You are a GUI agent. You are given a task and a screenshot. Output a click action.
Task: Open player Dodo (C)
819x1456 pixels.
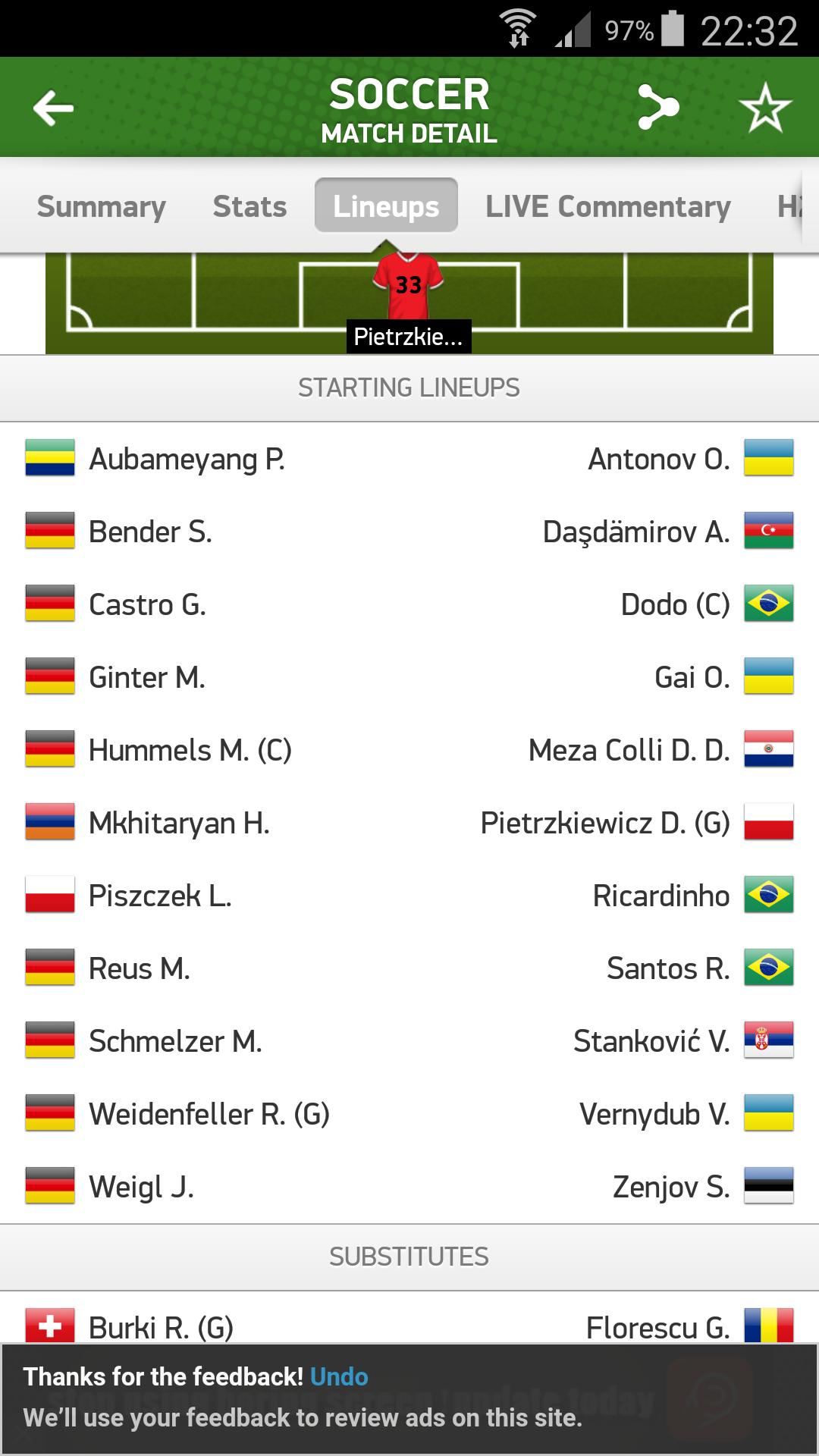(x=674, y=604)
